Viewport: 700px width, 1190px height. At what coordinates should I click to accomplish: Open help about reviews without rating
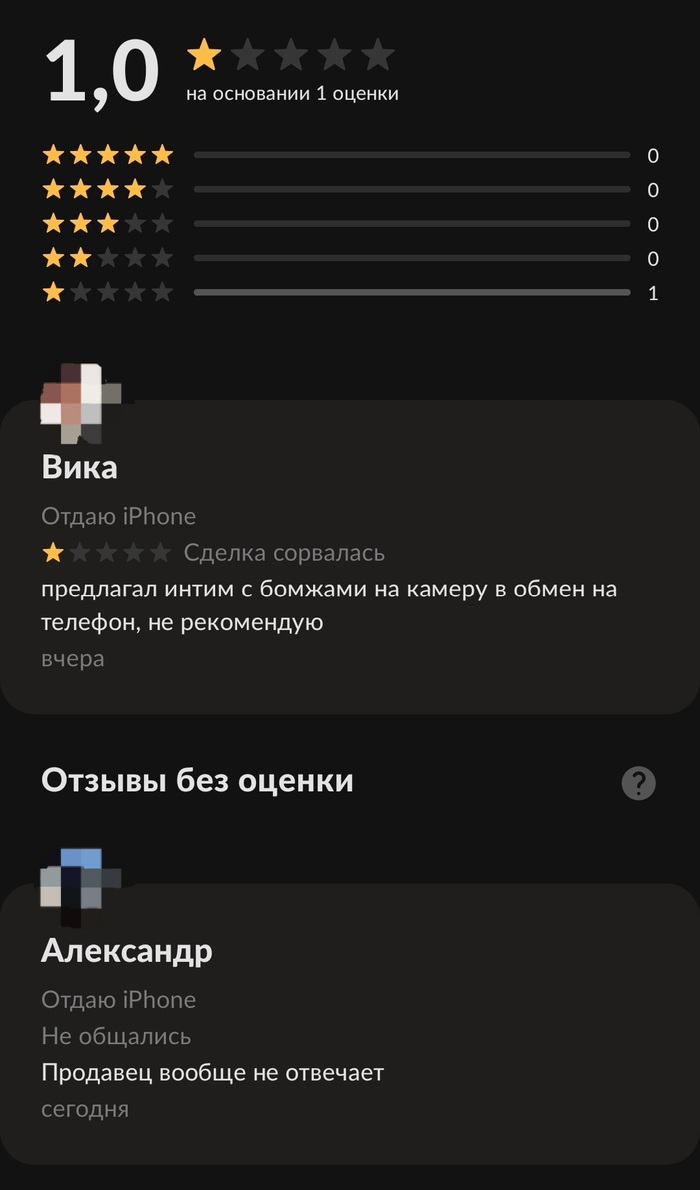638,783
